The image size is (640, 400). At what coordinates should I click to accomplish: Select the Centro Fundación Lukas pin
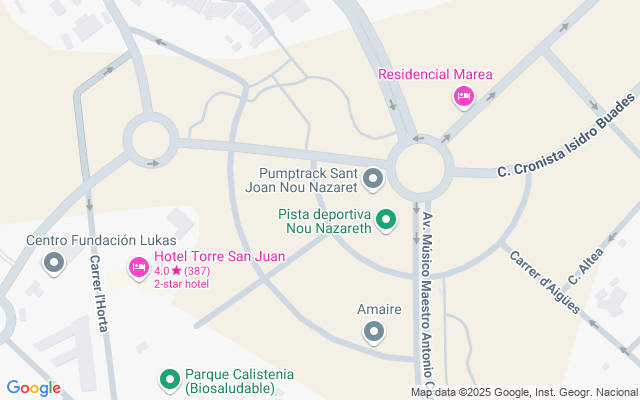54,263
